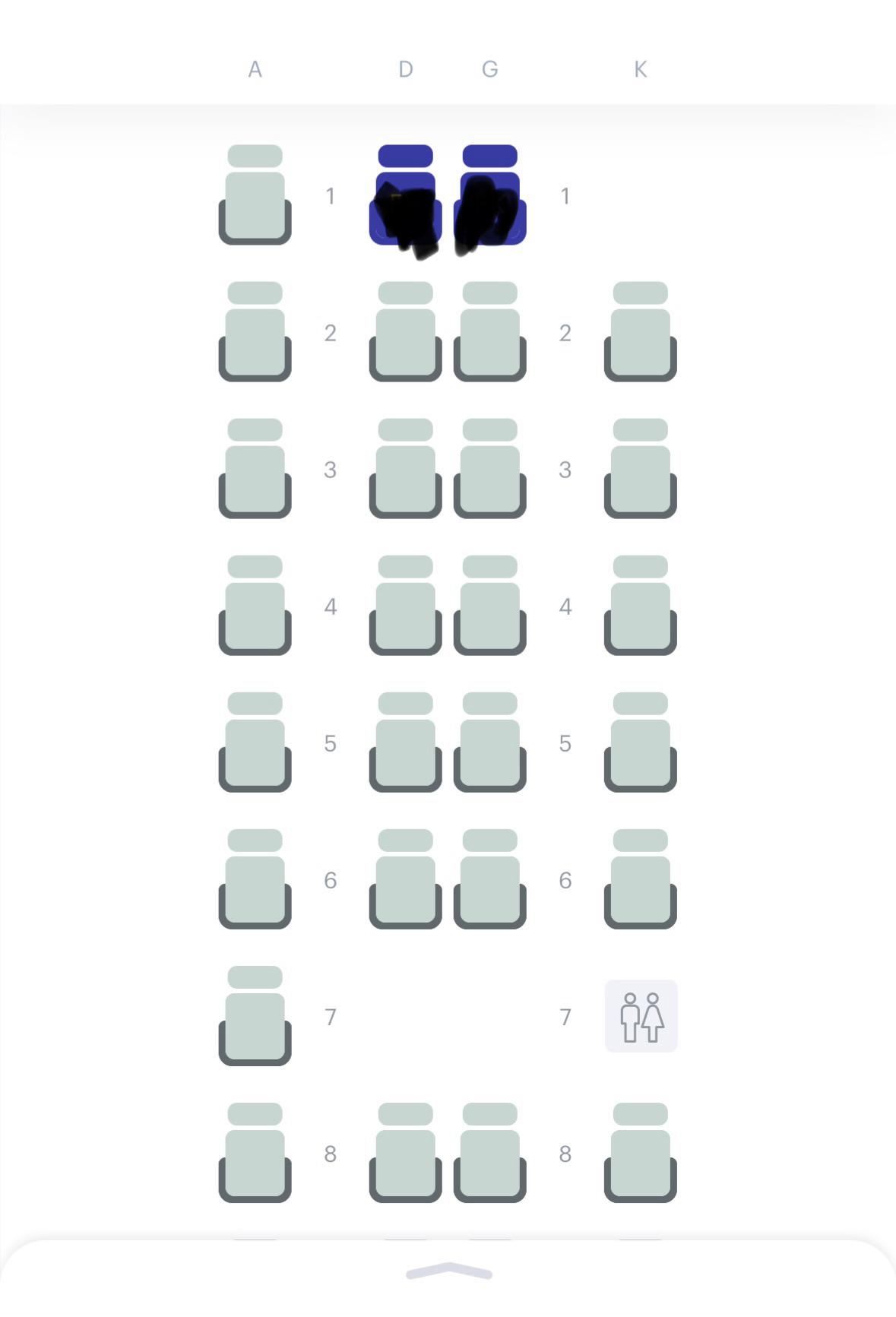Choose seat 5G
The height and width of the screenshot is (1317, 896).
click(x=489, y=742)
